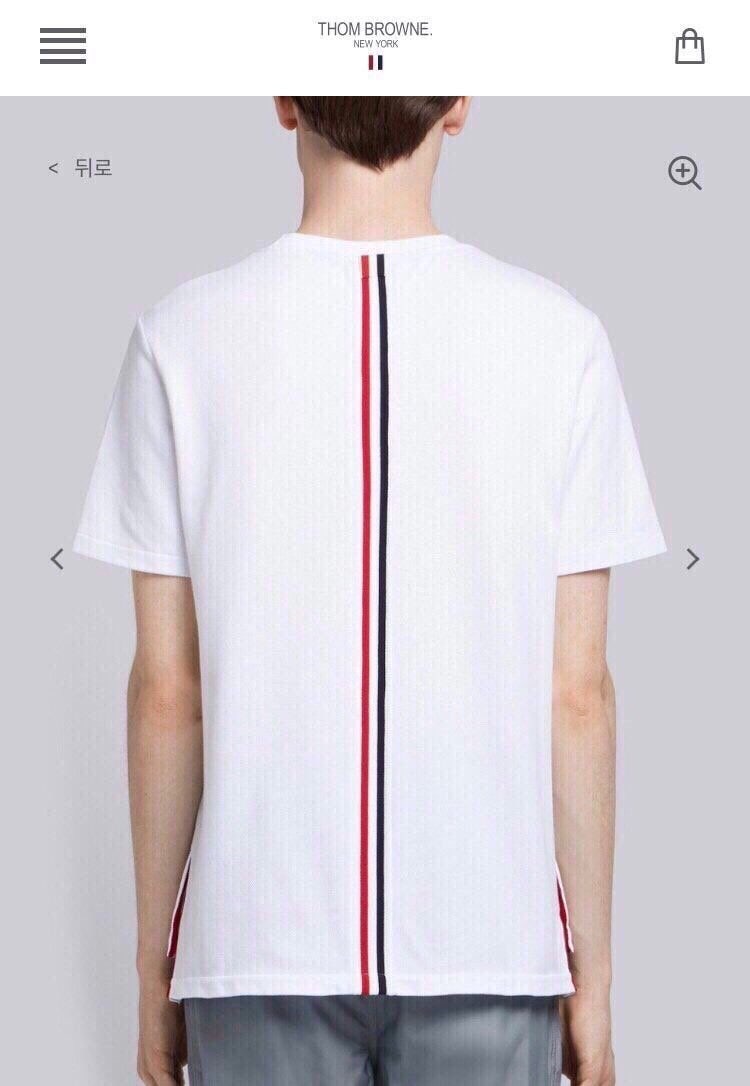The height and width of the screenshot is (1086, 750).
Task: Show the previous product image
Action: click(57, 559)
